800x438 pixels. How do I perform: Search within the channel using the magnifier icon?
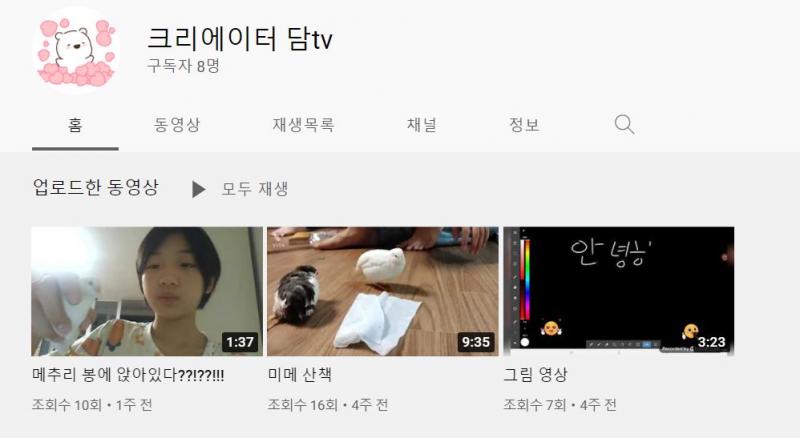click(x=624, y=125)
